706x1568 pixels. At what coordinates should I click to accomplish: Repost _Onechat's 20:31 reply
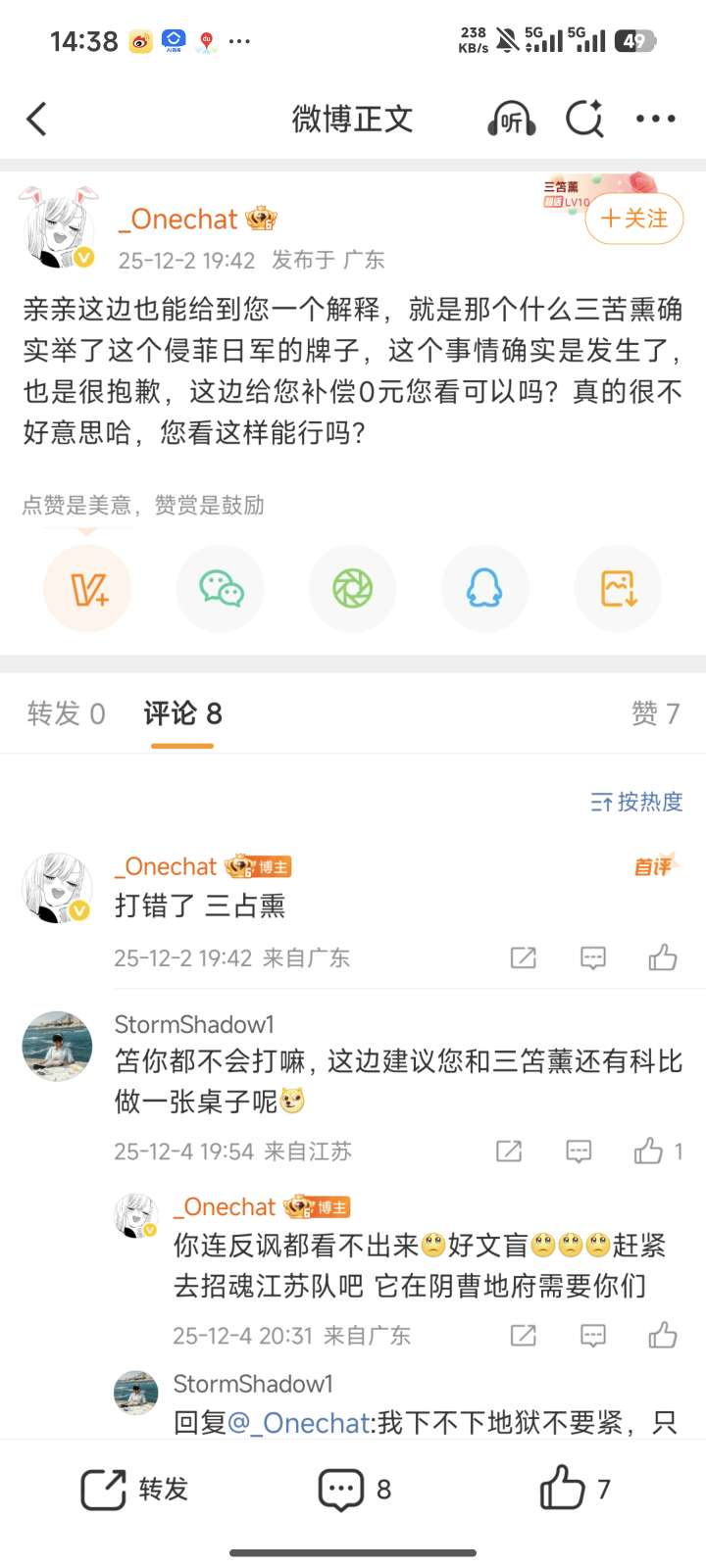524,1335
